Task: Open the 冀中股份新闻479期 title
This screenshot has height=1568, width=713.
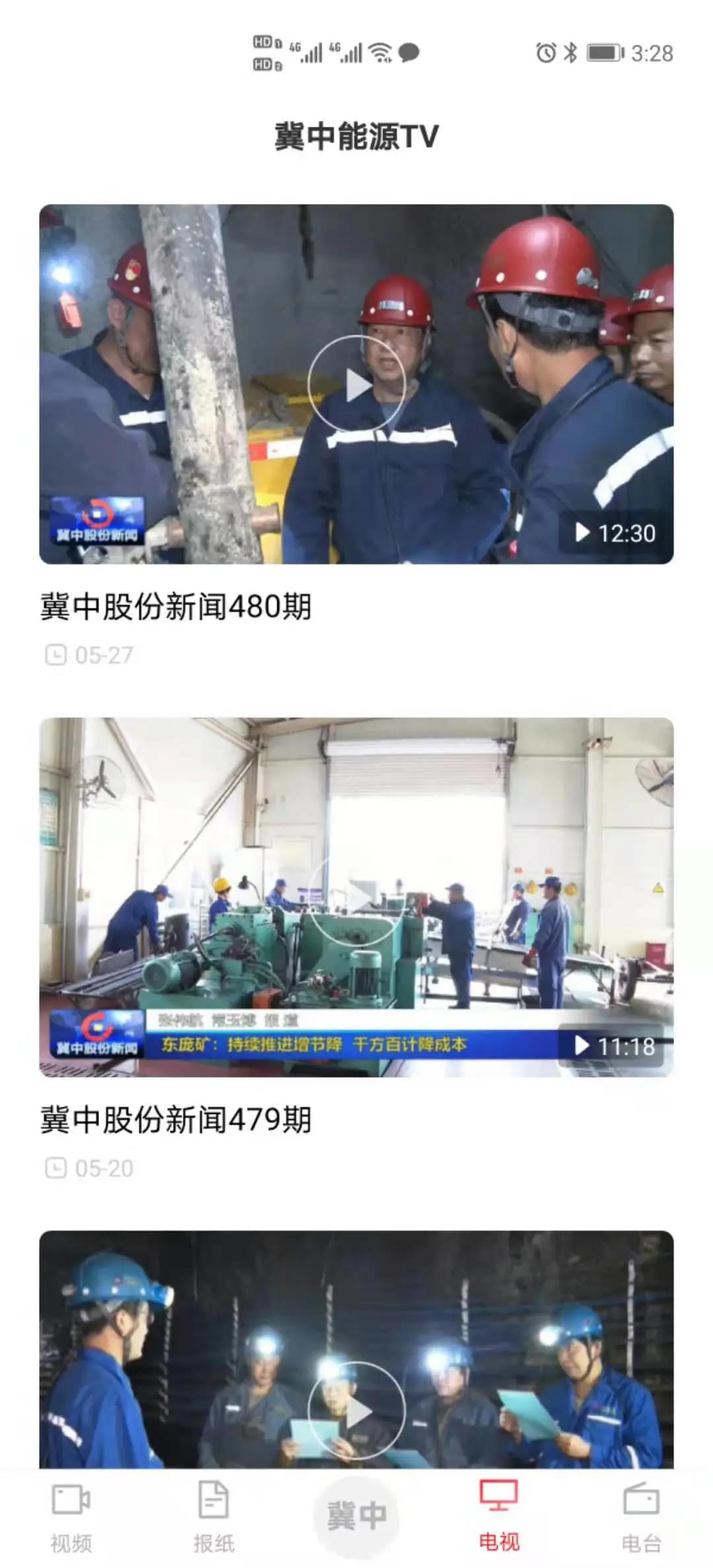Action: 176,1120
